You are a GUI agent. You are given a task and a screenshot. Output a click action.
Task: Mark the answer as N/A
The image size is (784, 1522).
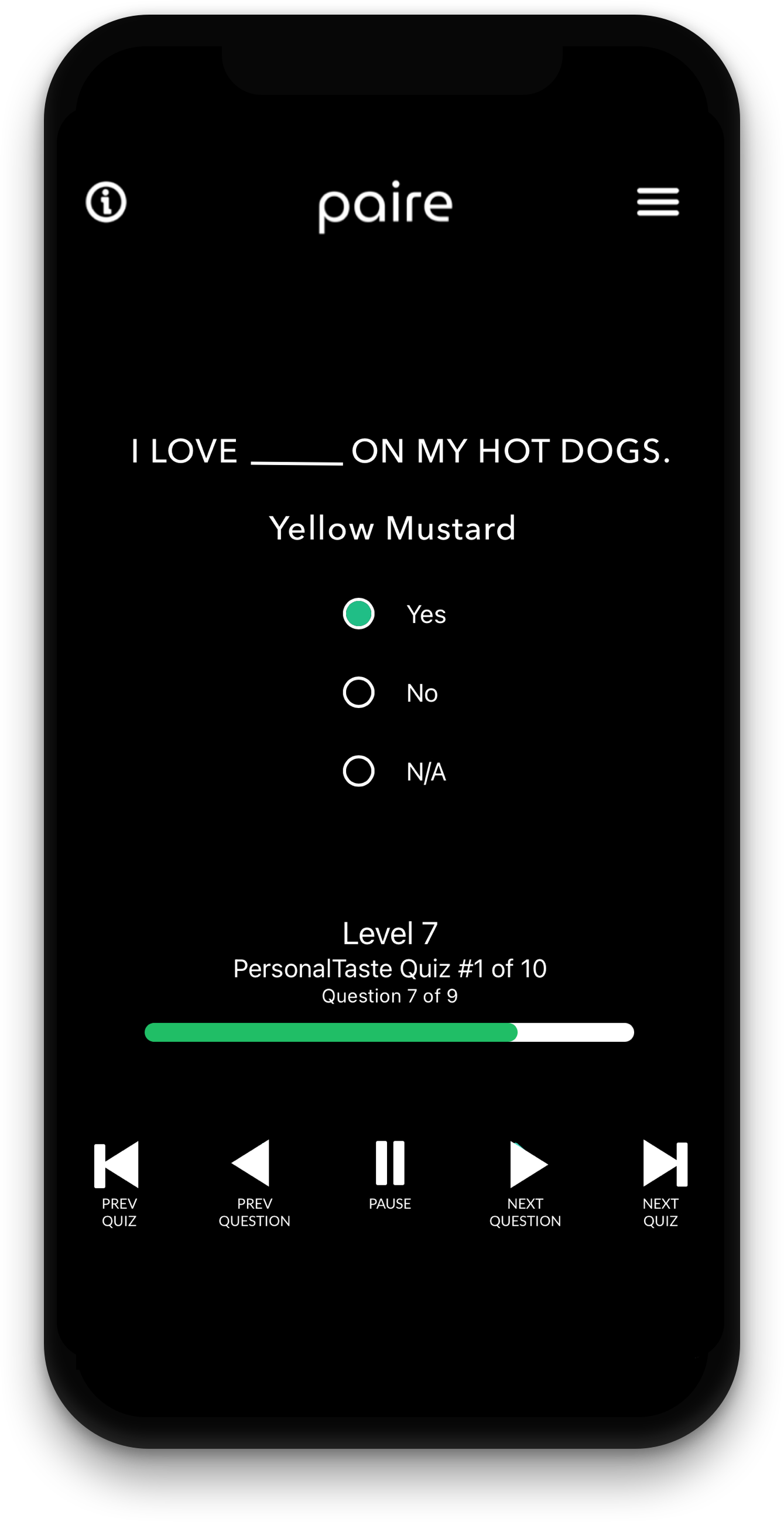pyautogui.click(x=358, y=771)
